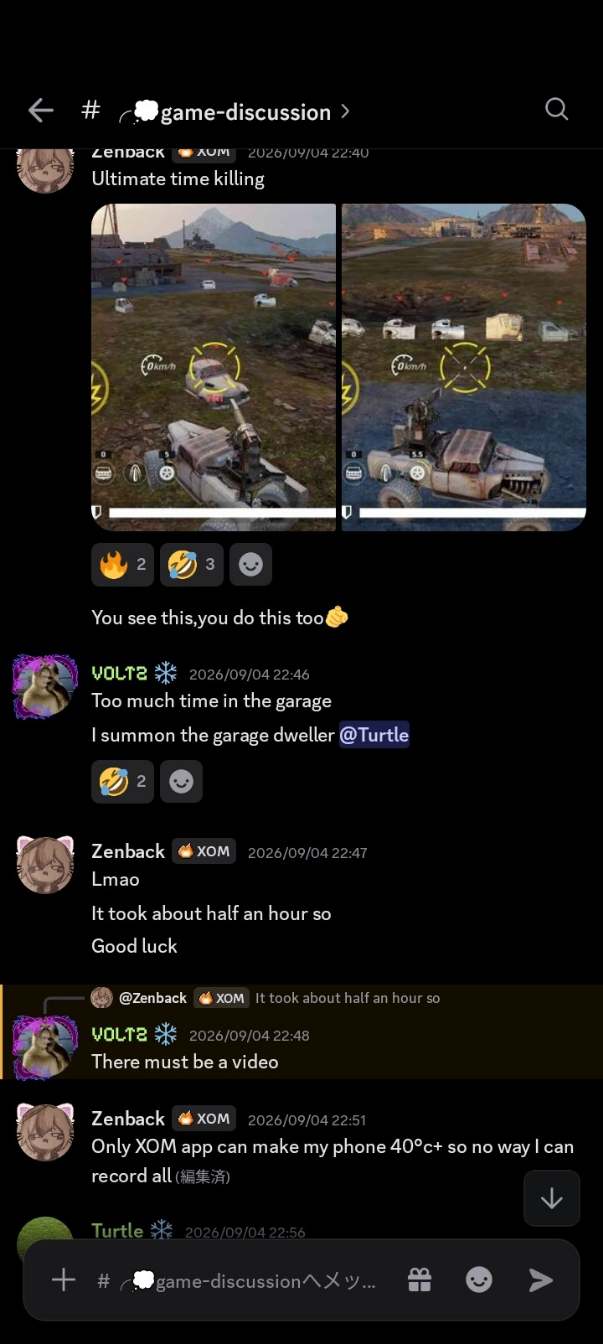Search this channel

coord(556,109)
